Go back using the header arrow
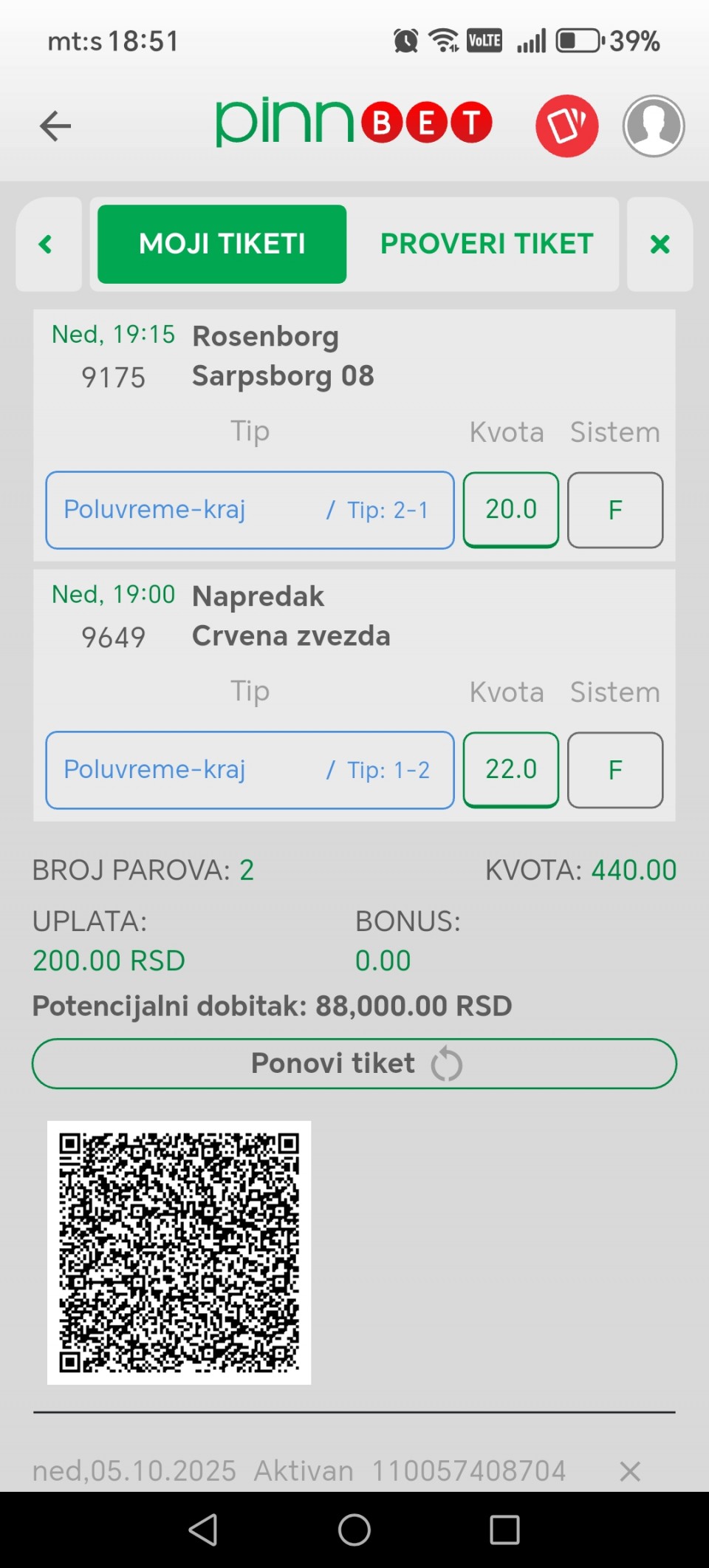 (x=55, y=126)
